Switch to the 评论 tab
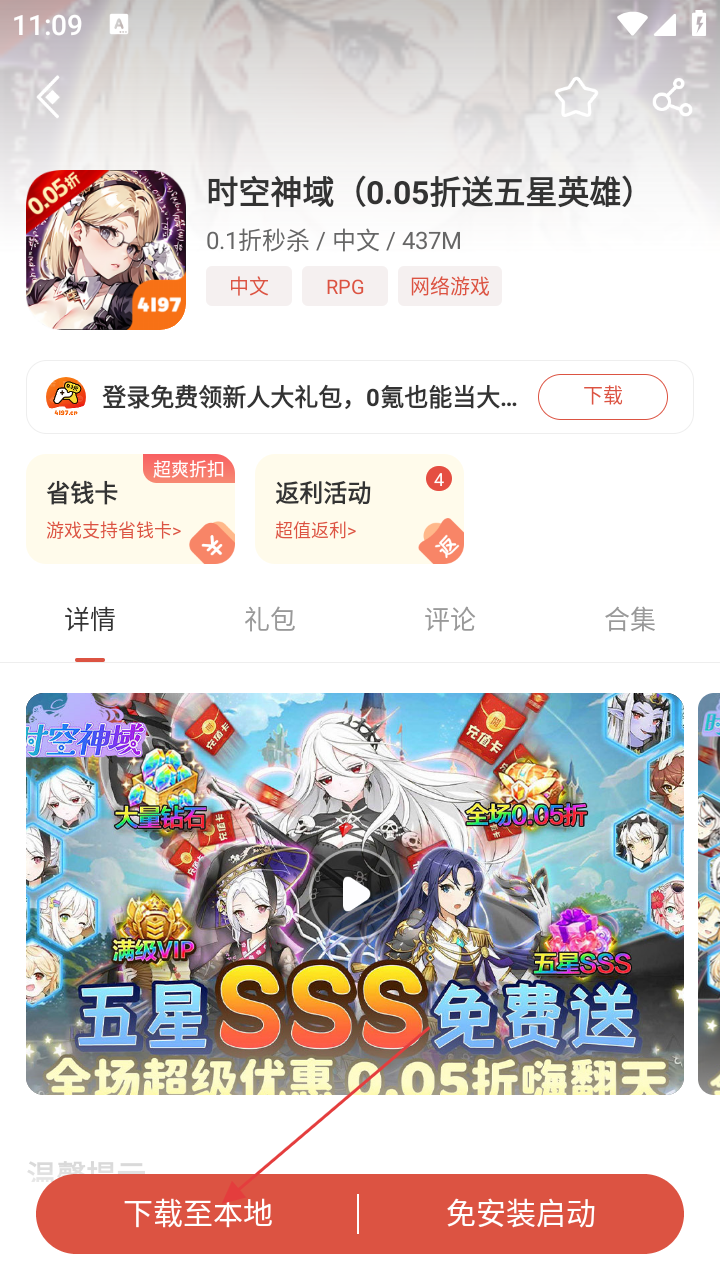Image resolution: width=720 pixels, height=1280 pixels. [450, 620]
